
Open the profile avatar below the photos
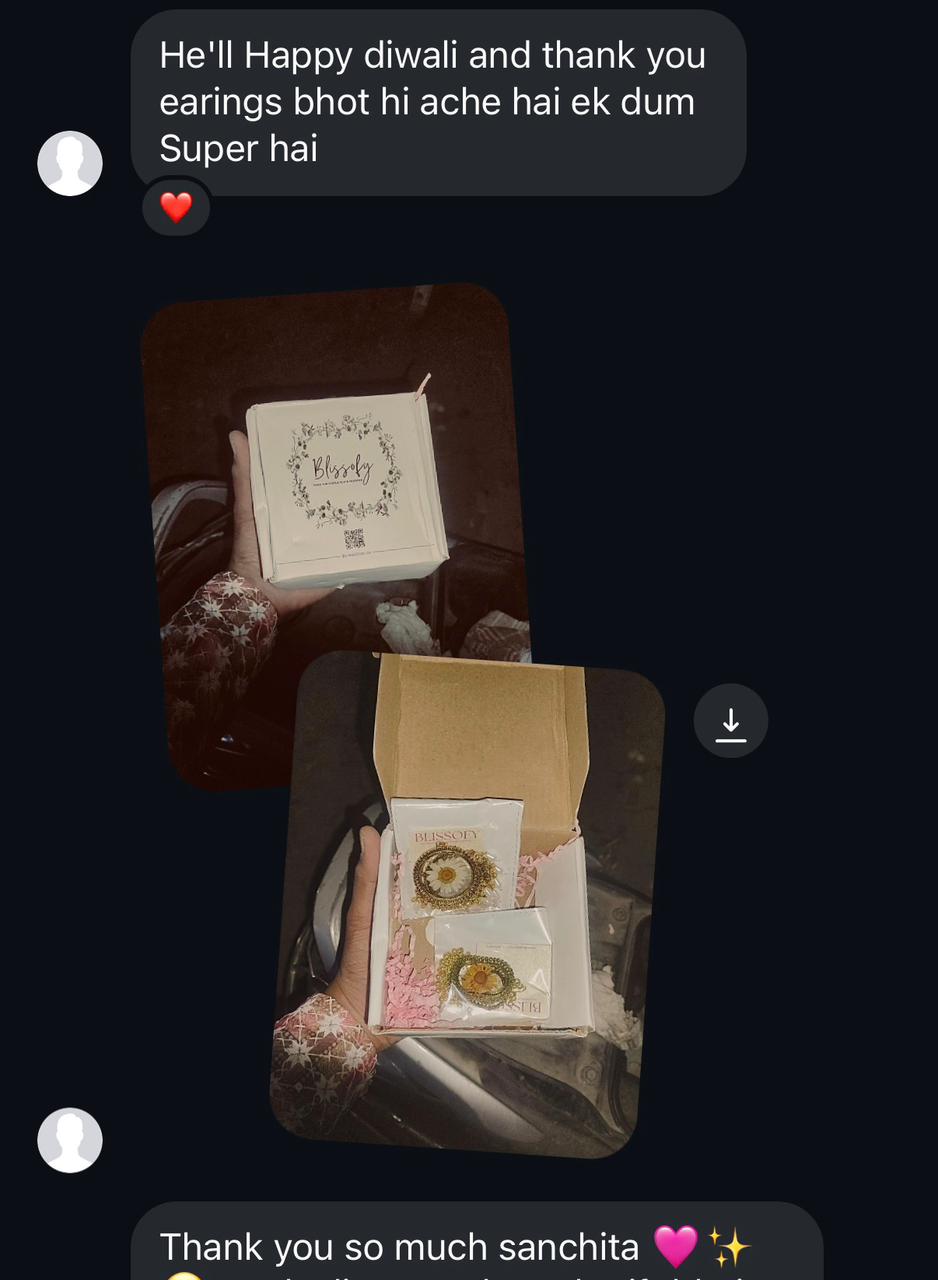(70, 1140)
